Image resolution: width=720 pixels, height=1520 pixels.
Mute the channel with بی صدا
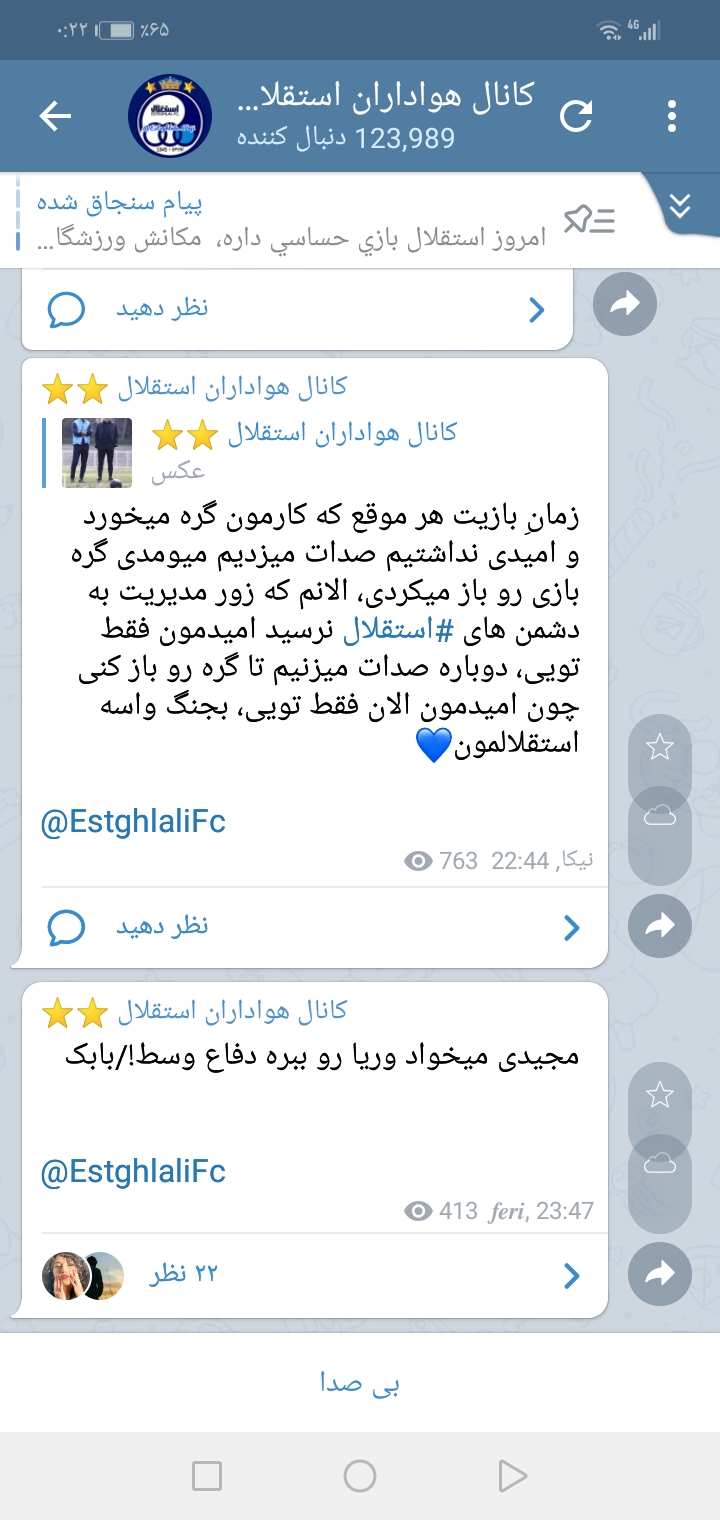tap(360, 1384)
